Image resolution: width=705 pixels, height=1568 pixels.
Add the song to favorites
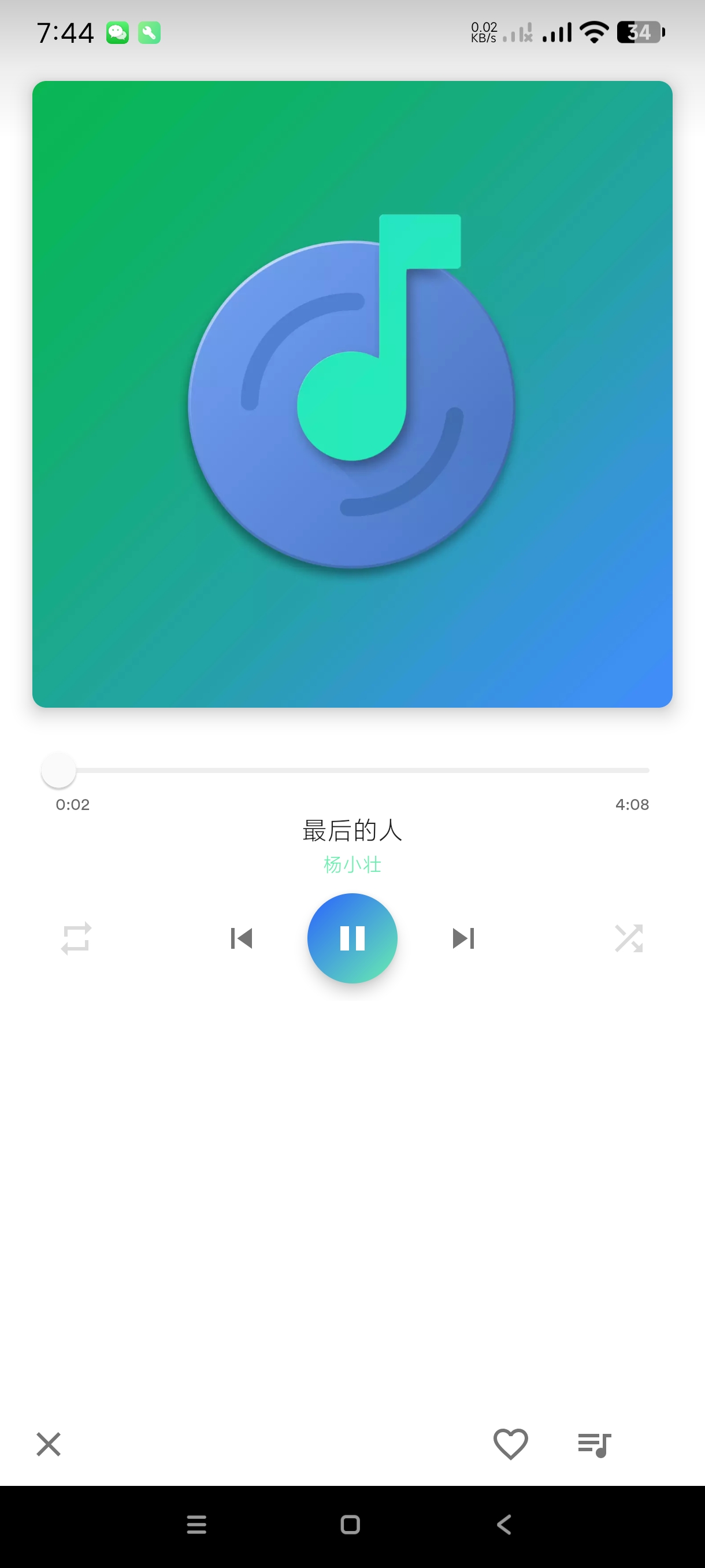pos(510,1444)
